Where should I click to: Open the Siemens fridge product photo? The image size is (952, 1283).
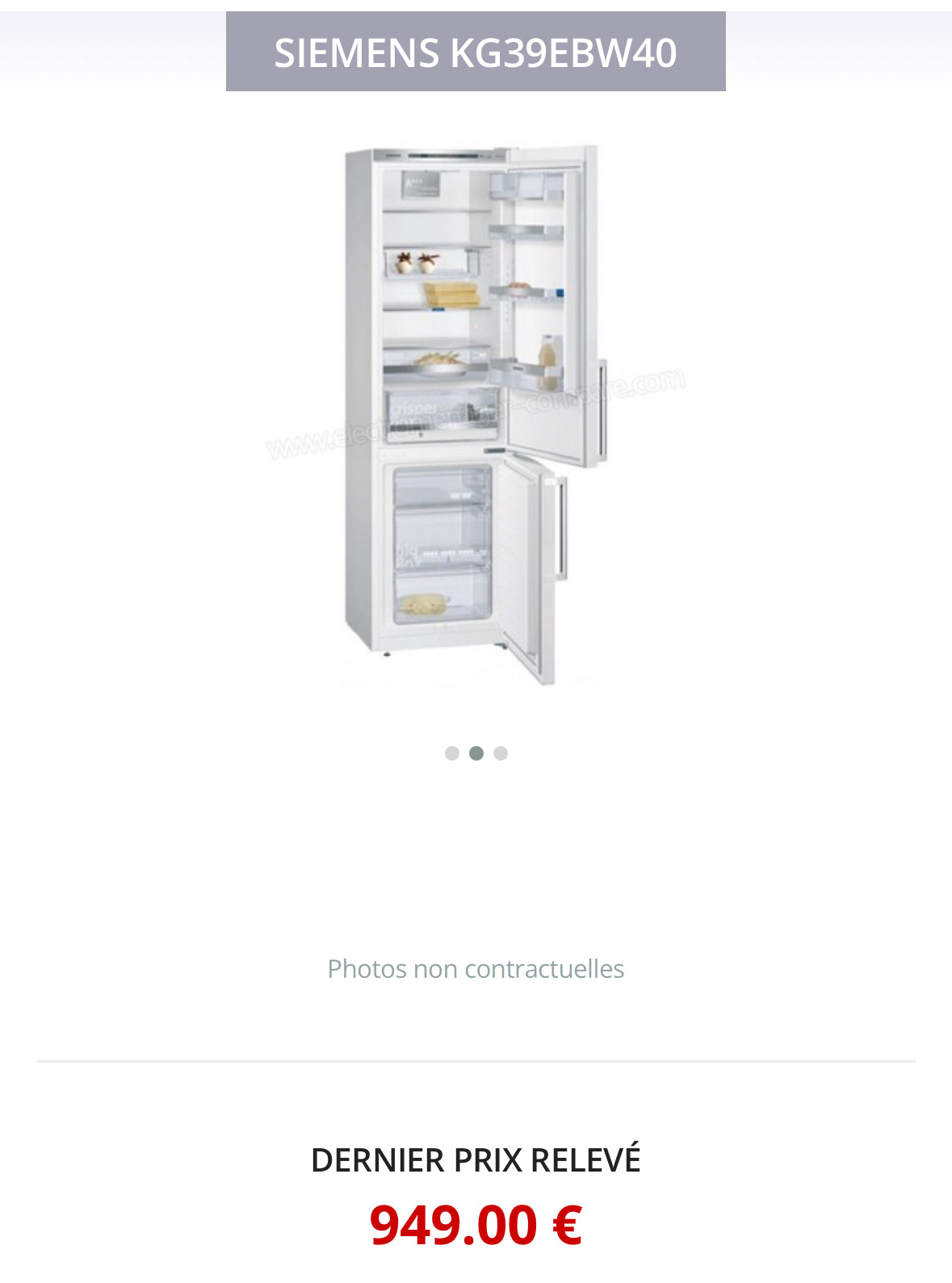pos(475,412)
